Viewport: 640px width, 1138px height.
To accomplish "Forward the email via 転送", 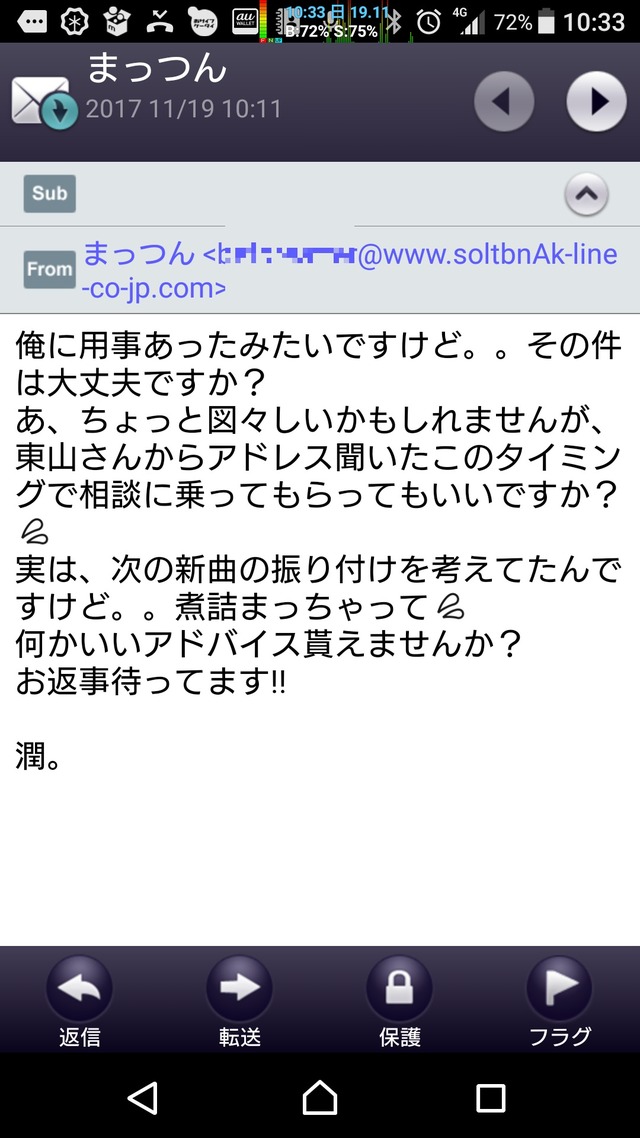I will point(239,998).
